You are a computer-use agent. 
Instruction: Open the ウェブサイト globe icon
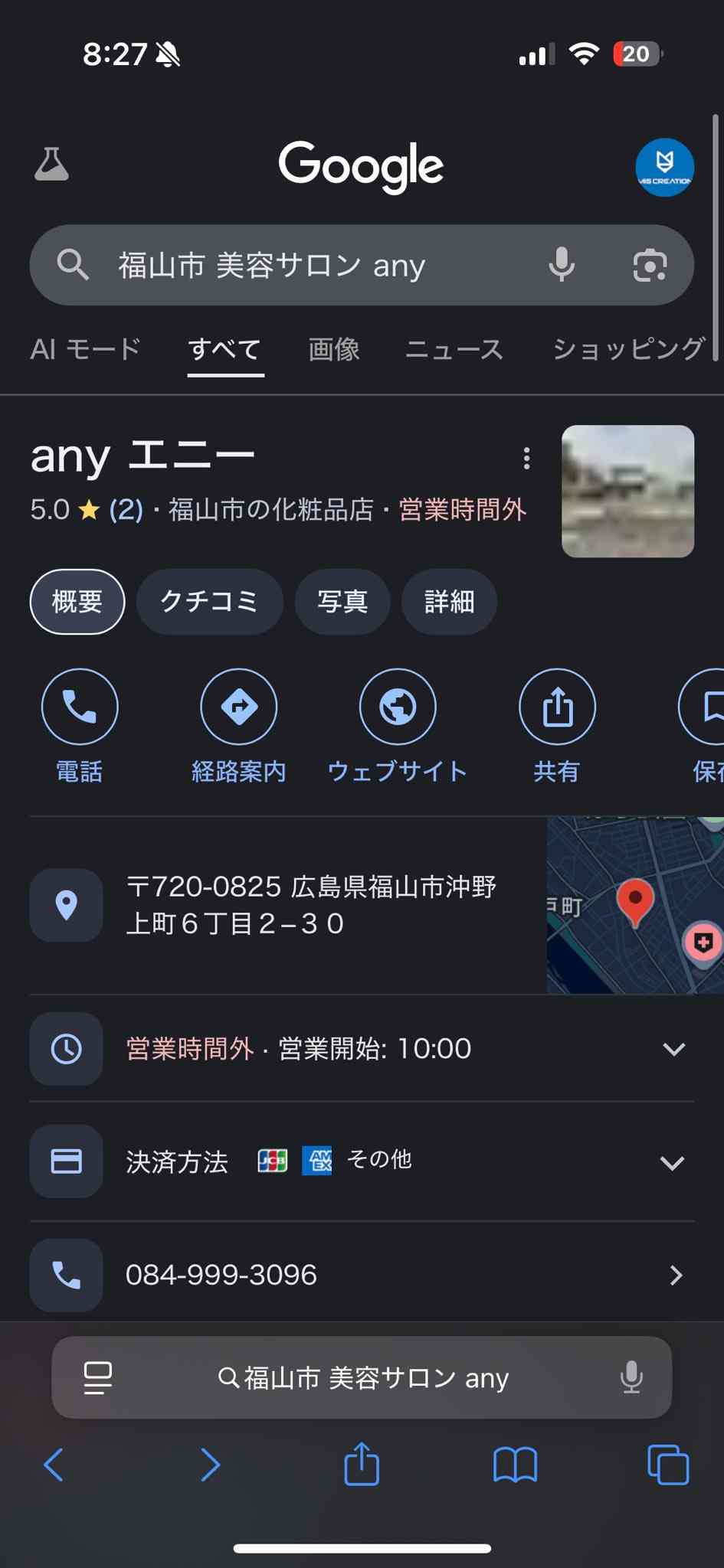tap(397, 706)
